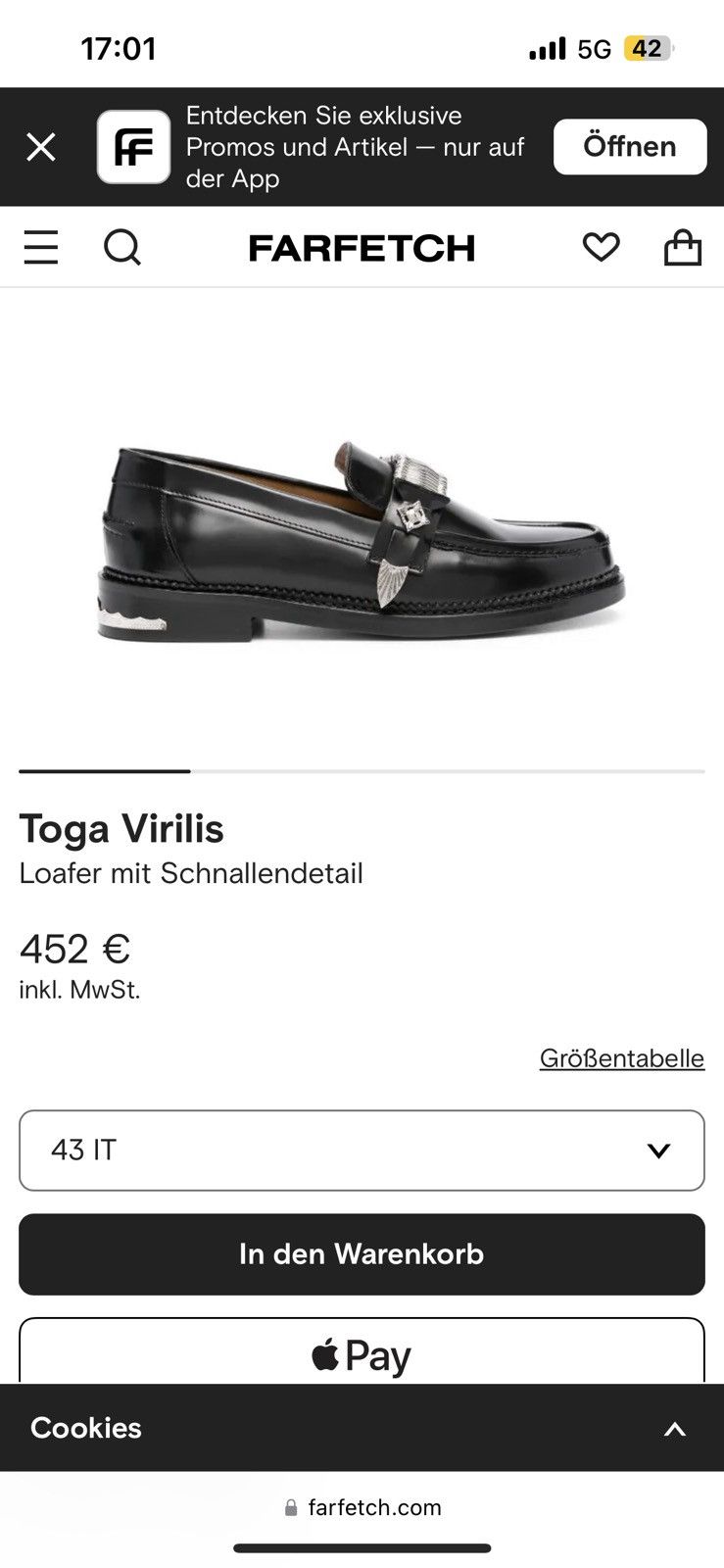Open the hamburger menu
This screenshot has height=1568, width=724.
point(41,248)
